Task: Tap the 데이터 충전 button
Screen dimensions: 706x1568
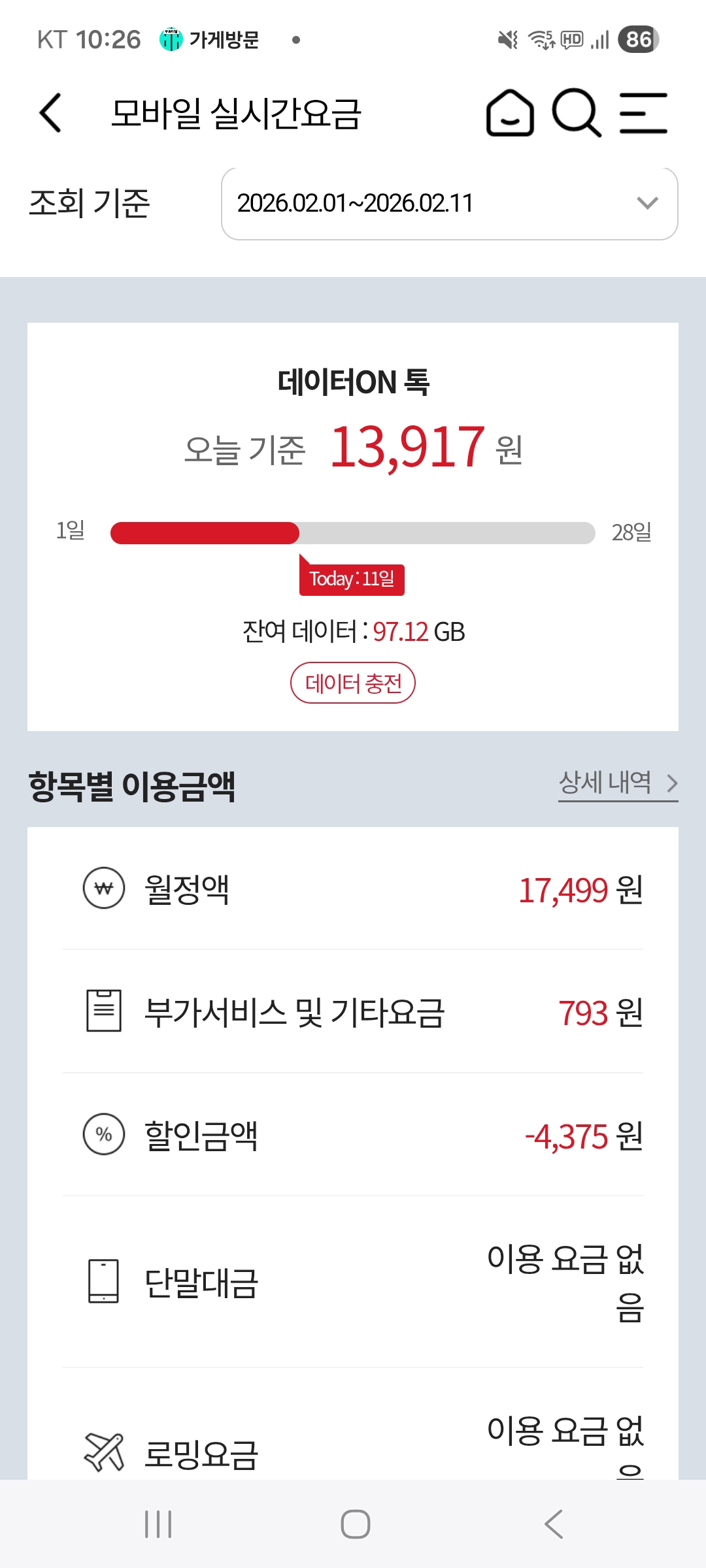Action: 352,683
